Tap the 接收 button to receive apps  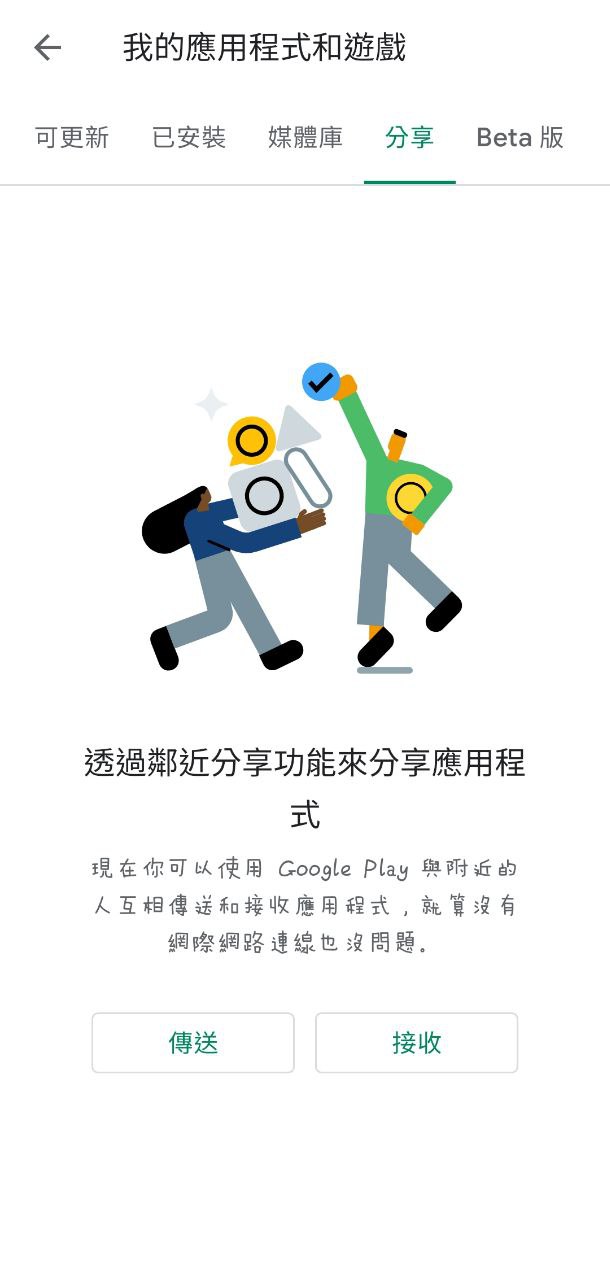(417, 1043)
